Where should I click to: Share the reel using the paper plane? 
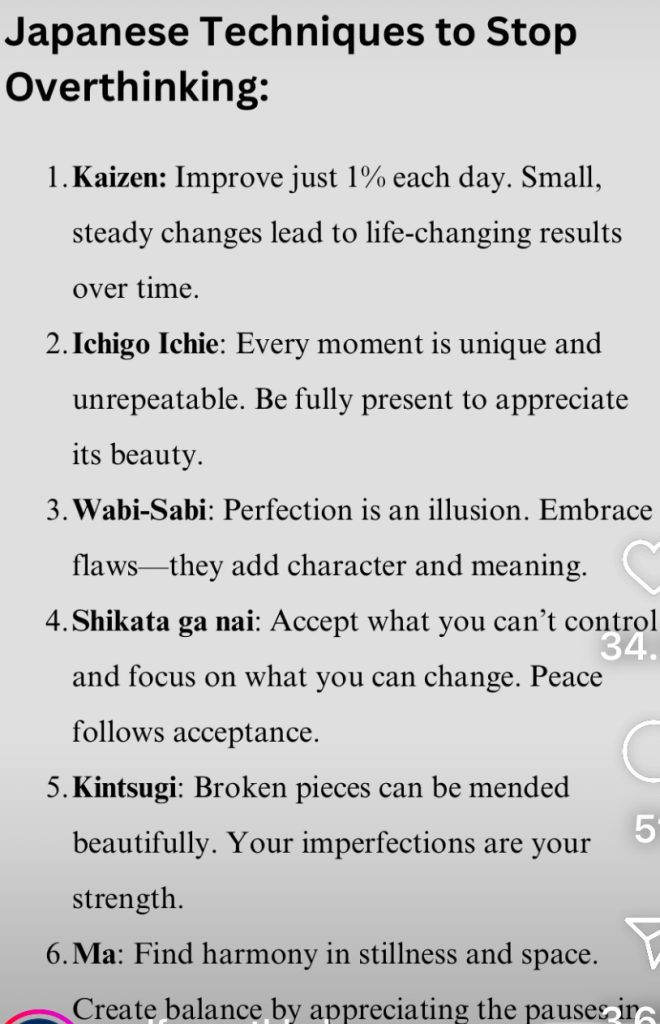pos(645,941)
